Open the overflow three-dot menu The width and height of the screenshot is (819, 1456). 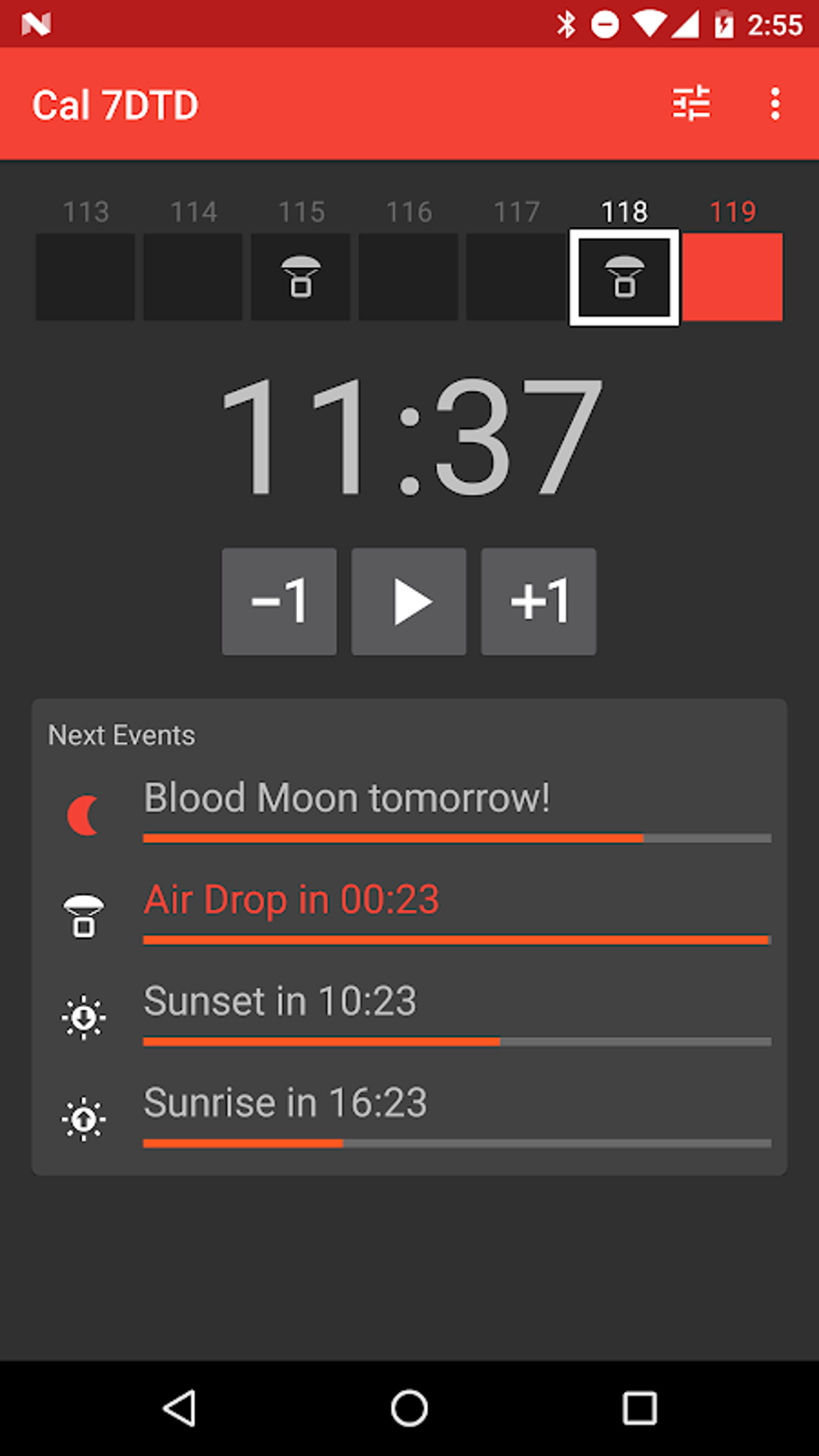(775, 104)
